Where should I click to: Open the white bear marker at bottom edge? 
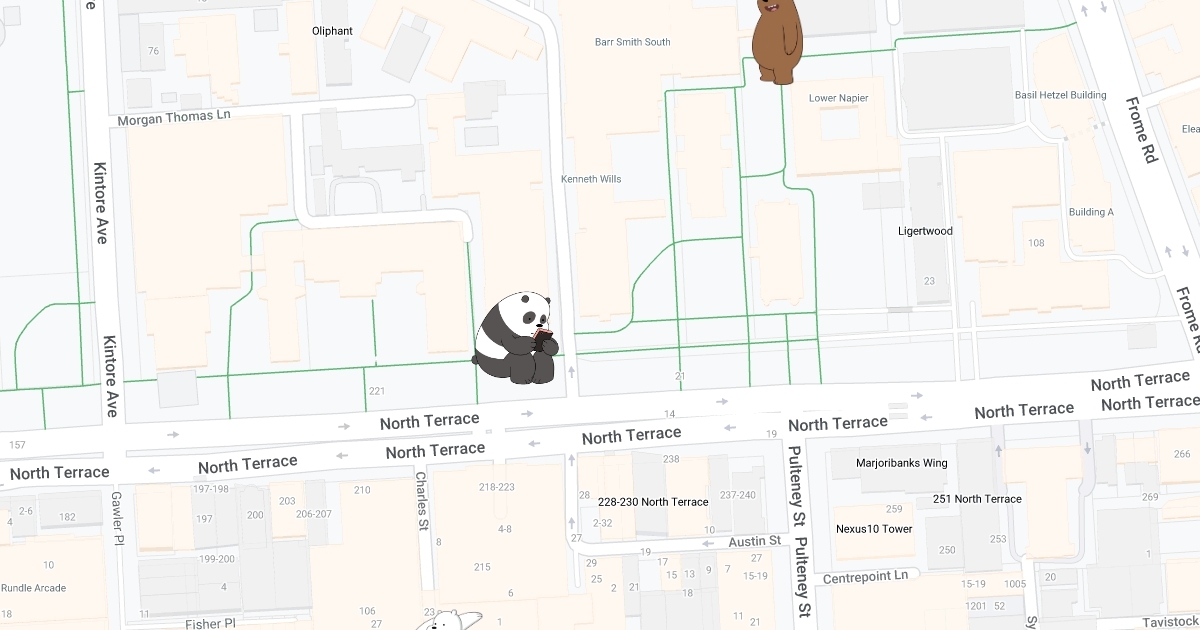tap(448, 621)
